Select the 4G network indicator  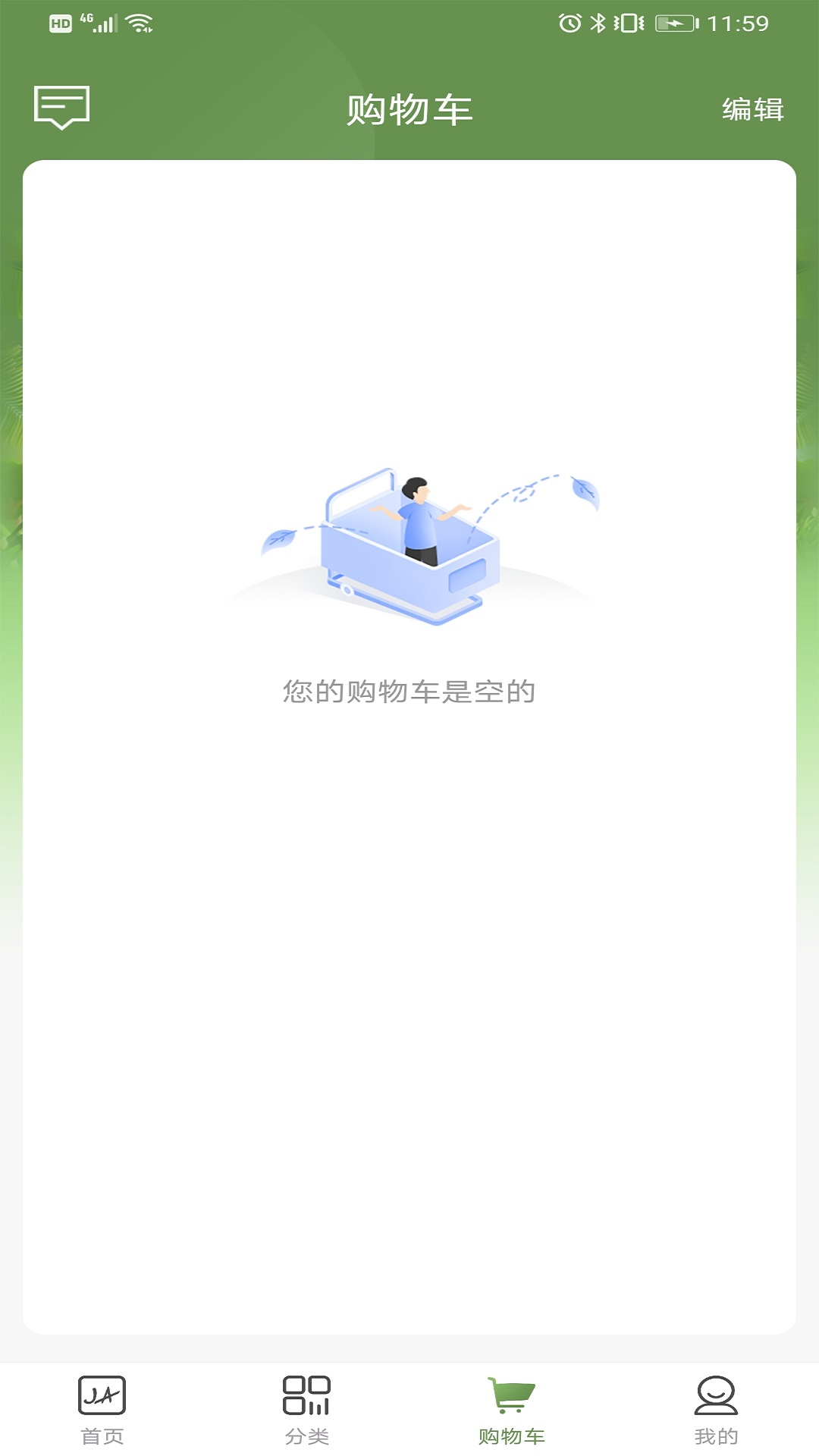click(87, 17)
